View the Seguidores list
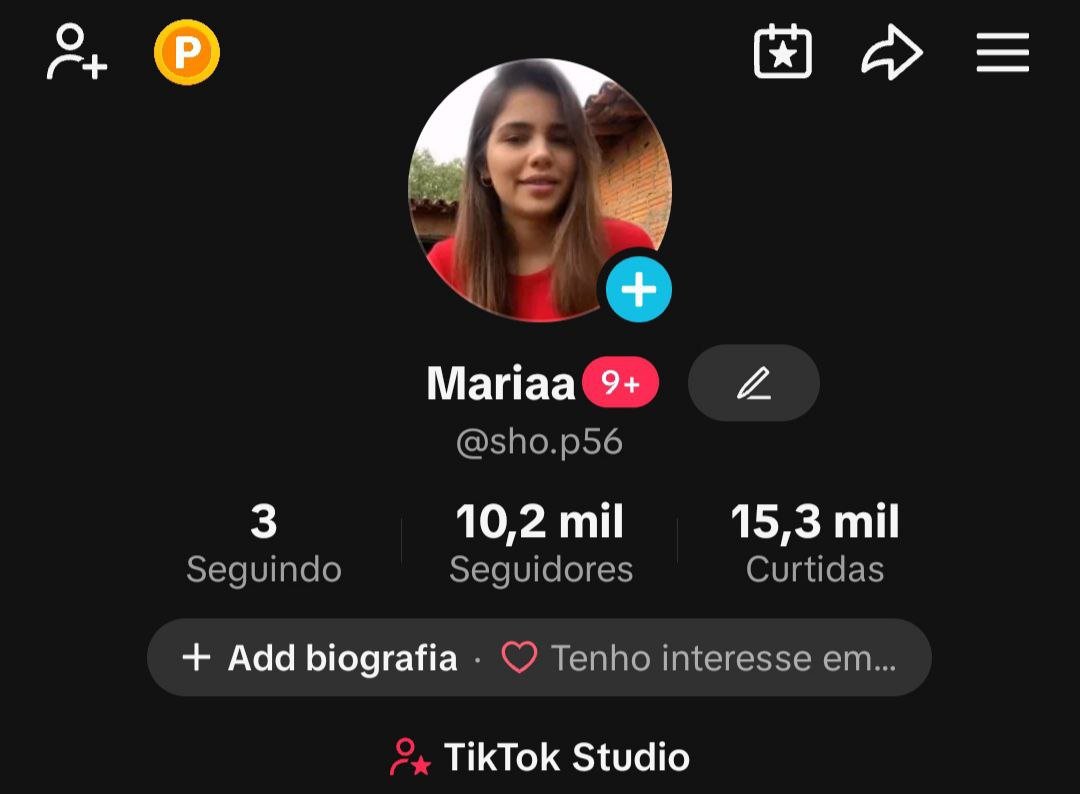 pos(540,544)
